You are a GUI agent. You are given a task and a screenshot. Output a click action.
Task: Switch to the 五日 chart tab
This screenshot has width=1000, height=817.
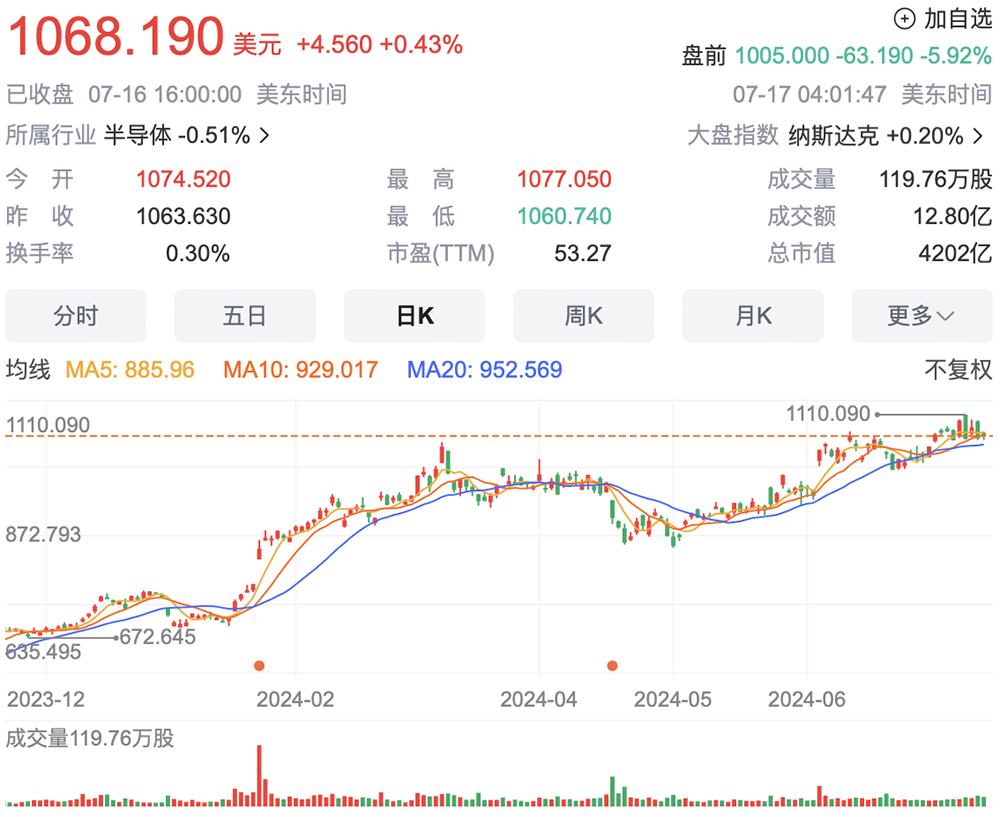pyautogui.click(x=245, y=316)
